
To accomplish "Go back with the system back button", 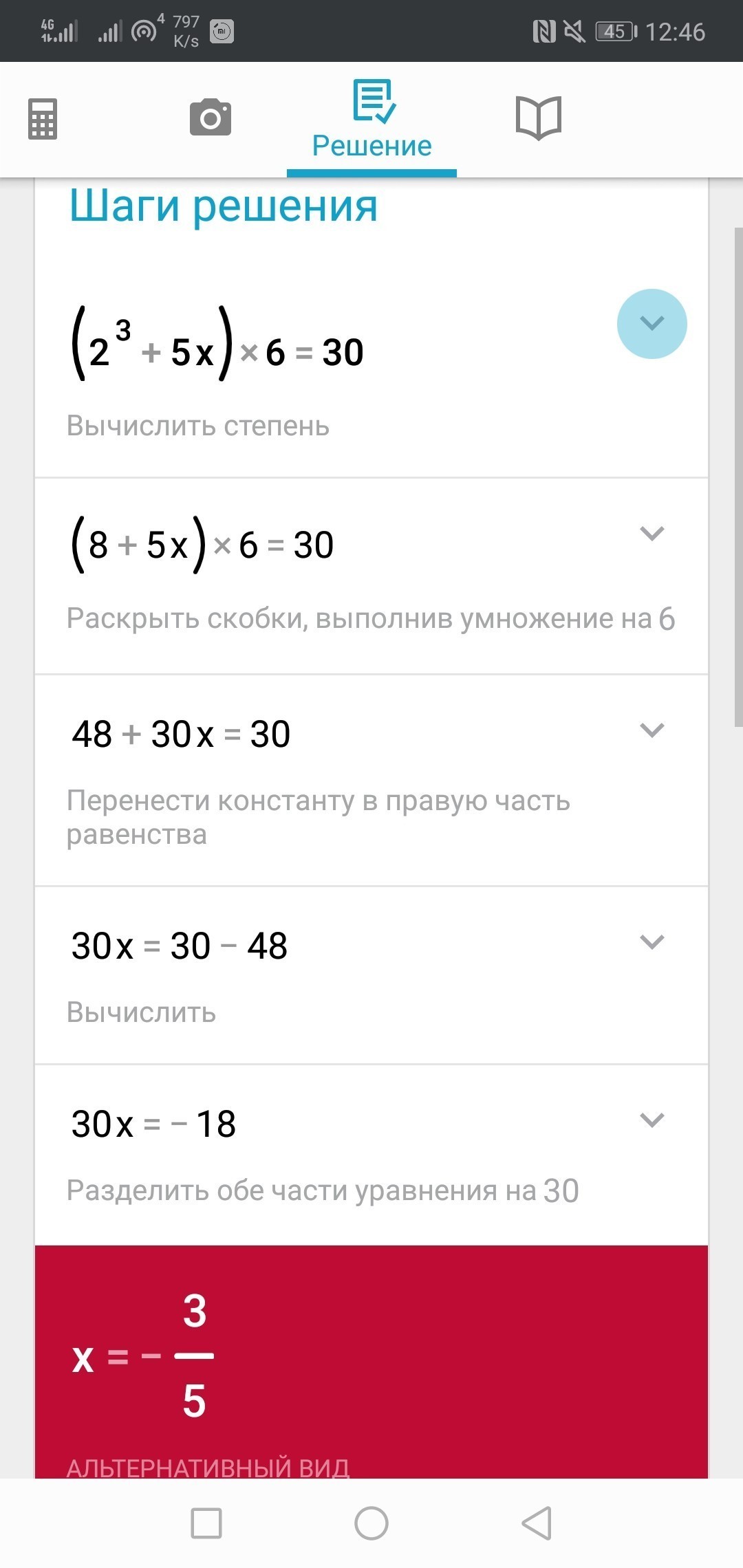I will pos(537,1523).
